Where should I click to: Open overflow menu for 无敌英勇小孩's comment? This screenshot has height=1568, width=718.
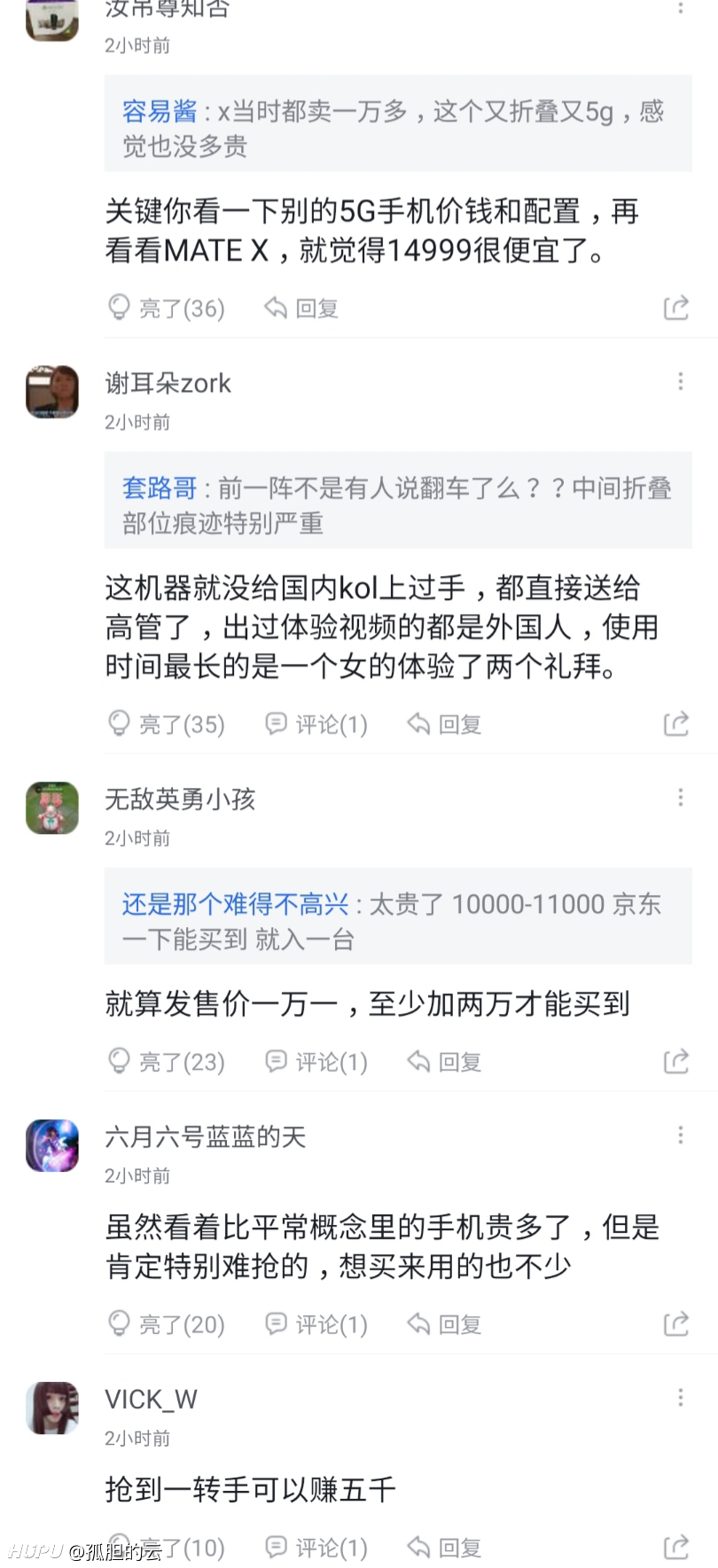[681, 798]
